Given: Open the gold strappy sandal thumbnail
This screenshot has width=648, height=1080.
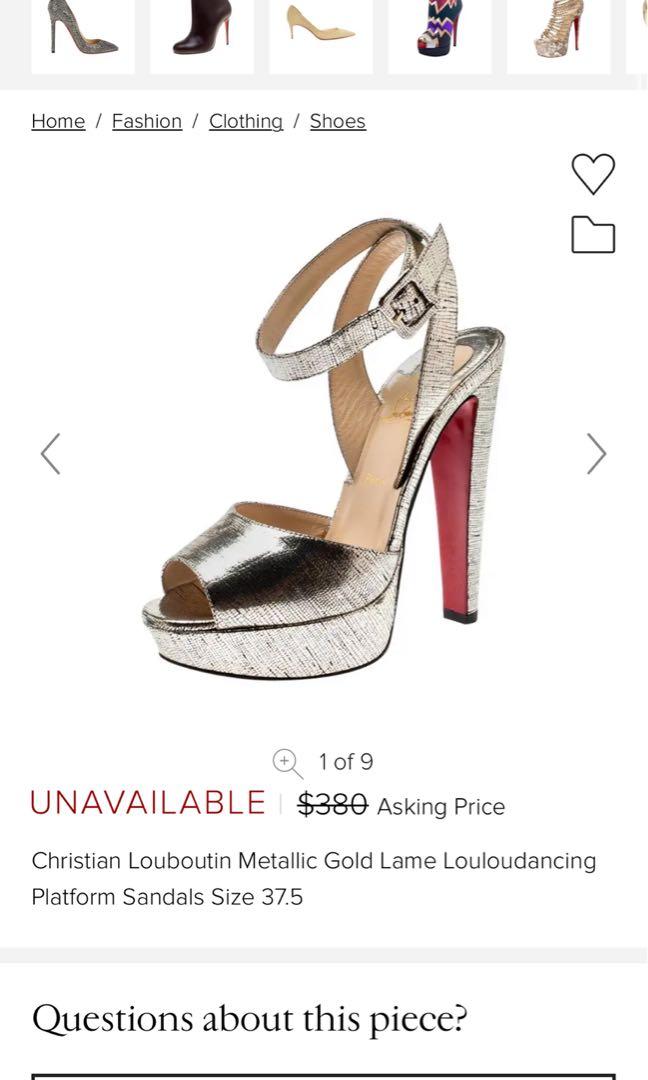Looking at the screenshot, I should (558, 32).
